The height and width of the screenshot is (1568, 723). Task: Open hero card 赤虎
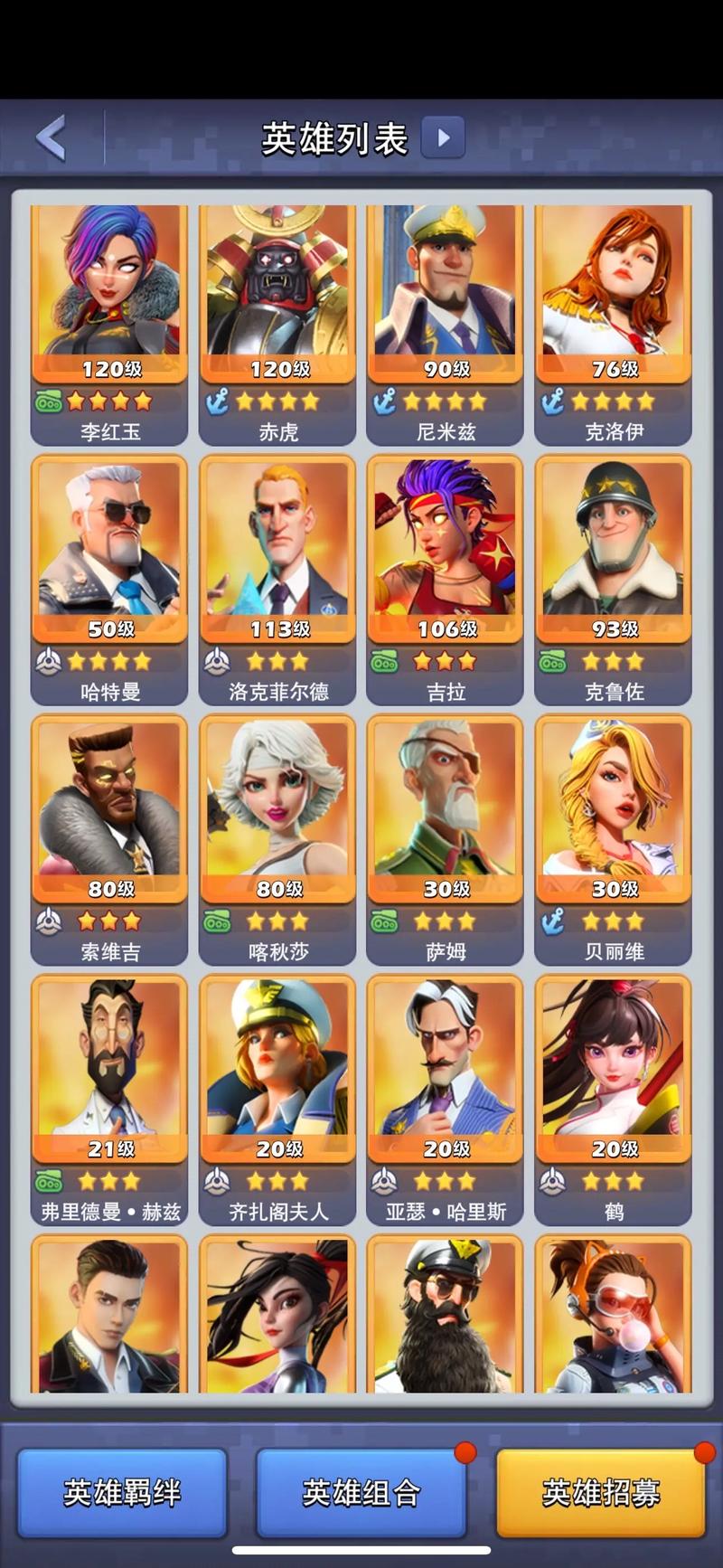(277, 325)
